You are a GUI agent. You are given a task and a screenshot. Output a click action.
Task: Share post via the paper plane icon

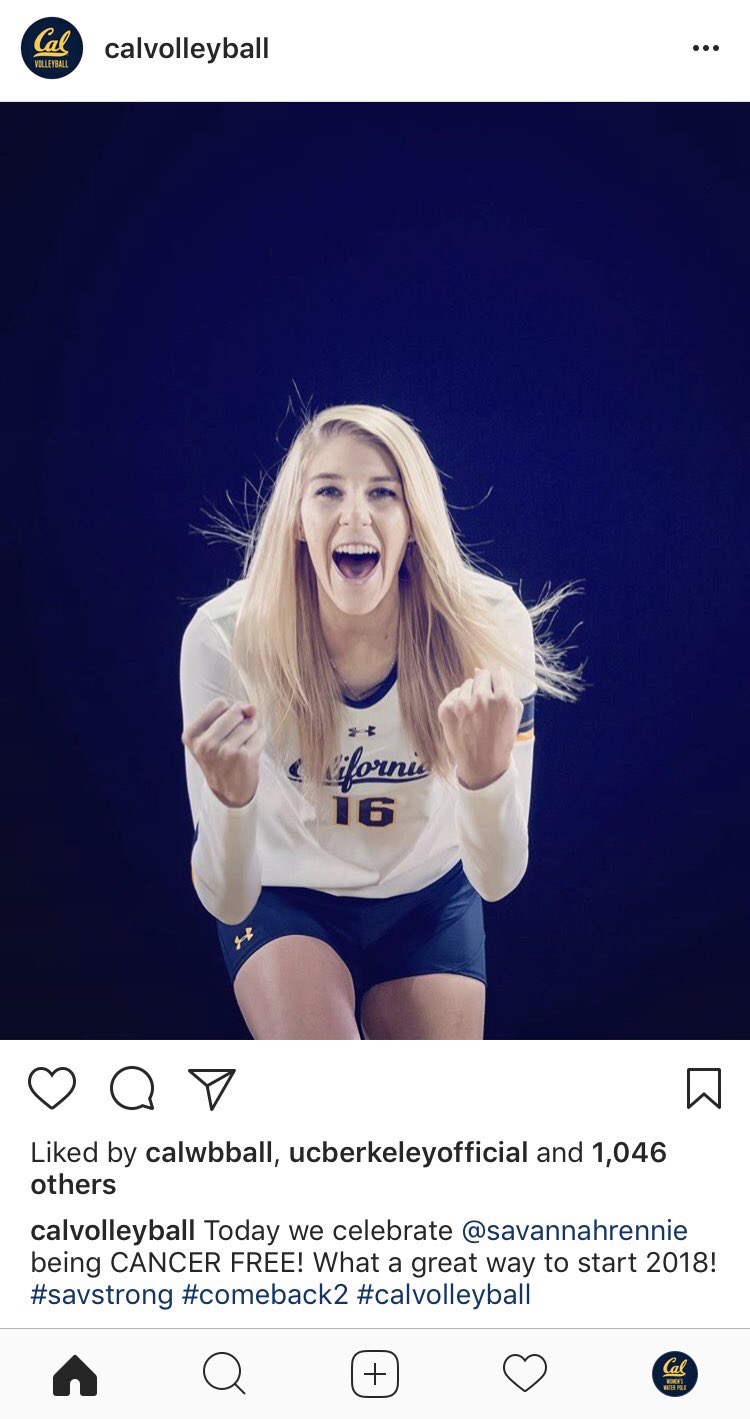(211, 1088)
